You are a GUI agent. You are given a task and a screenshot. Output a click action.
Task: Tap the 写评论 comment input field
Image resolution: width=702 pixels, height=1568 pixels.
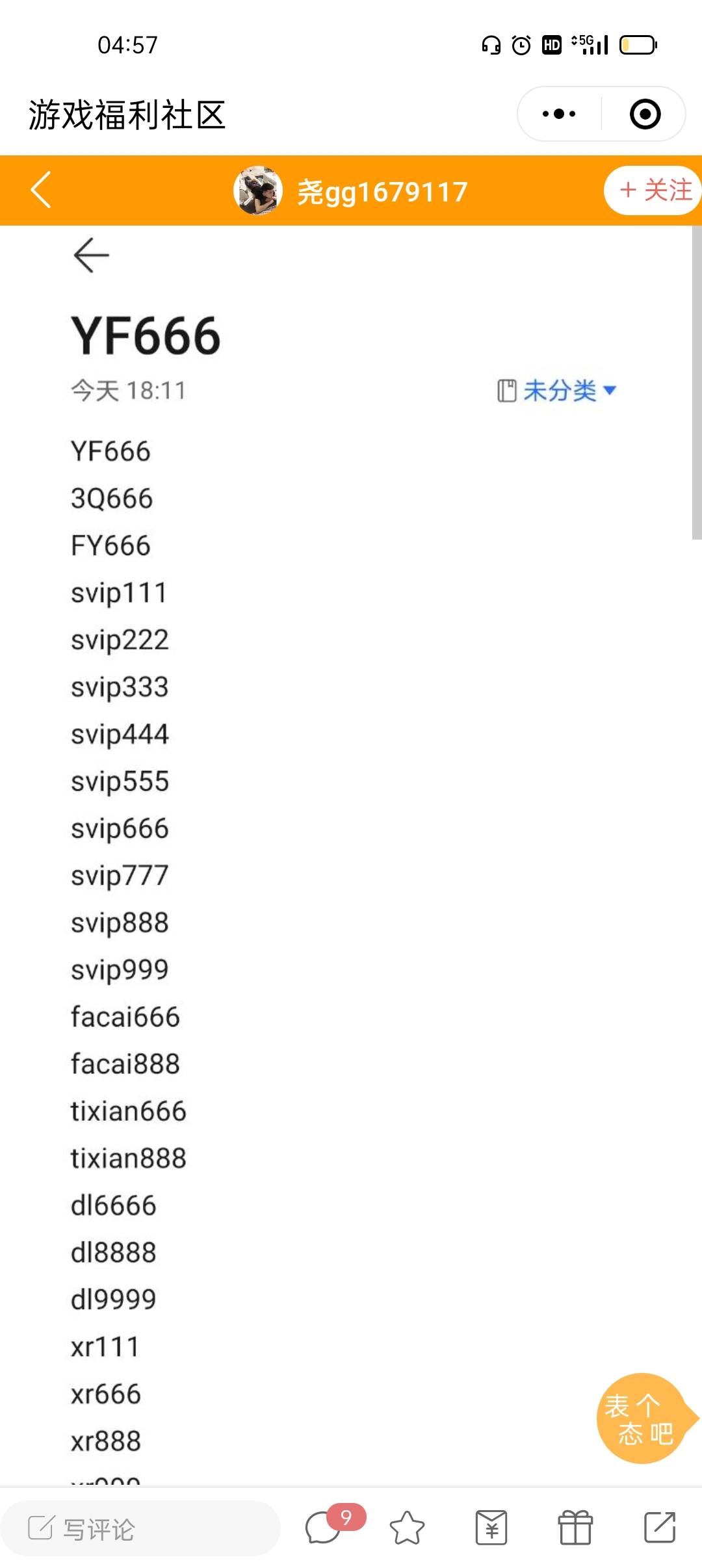click(x=140, y=1528)
